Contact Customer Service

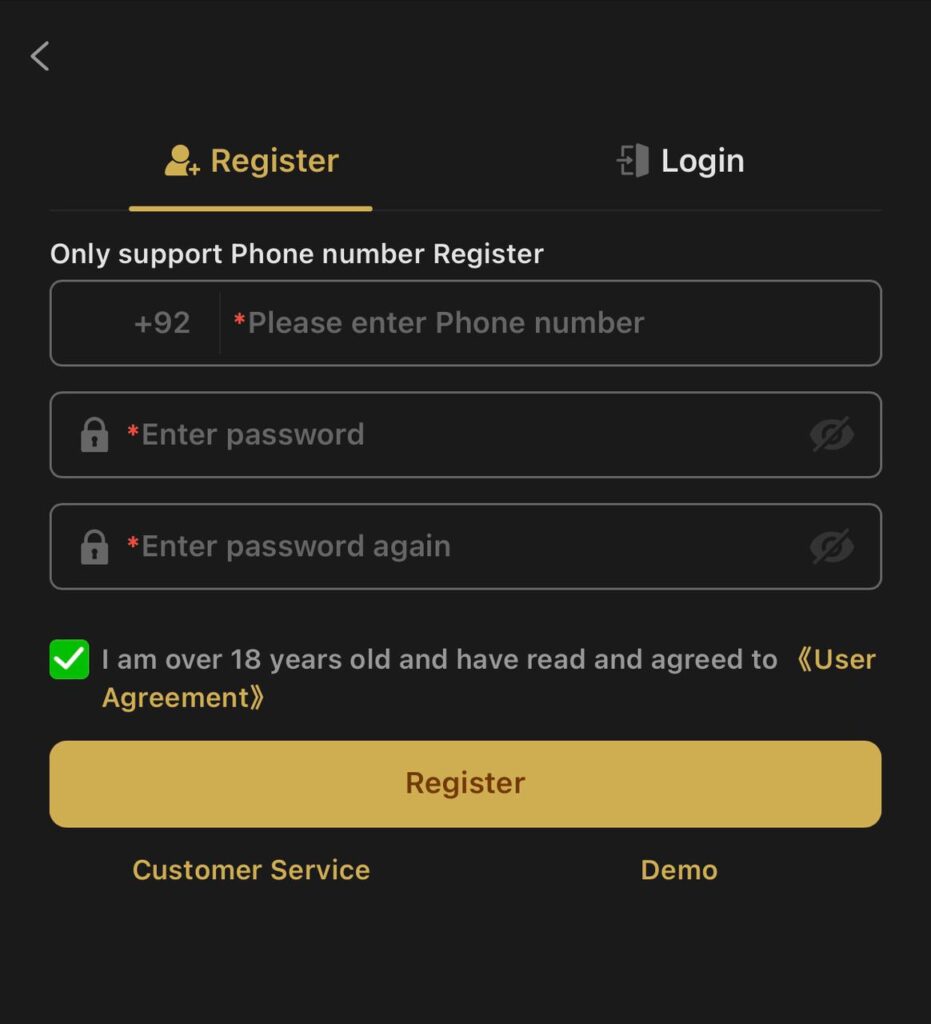tap(251, 870)
